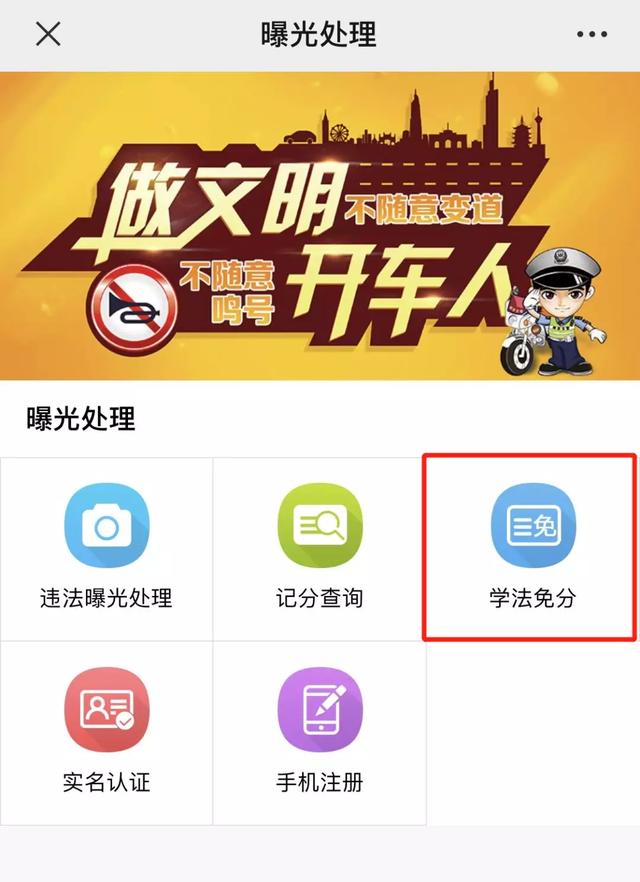Image resolution: width=640 pixels, height=882 pixels.
Task: Open the three-dot overflow menu
Action: [x=592, y=34]
